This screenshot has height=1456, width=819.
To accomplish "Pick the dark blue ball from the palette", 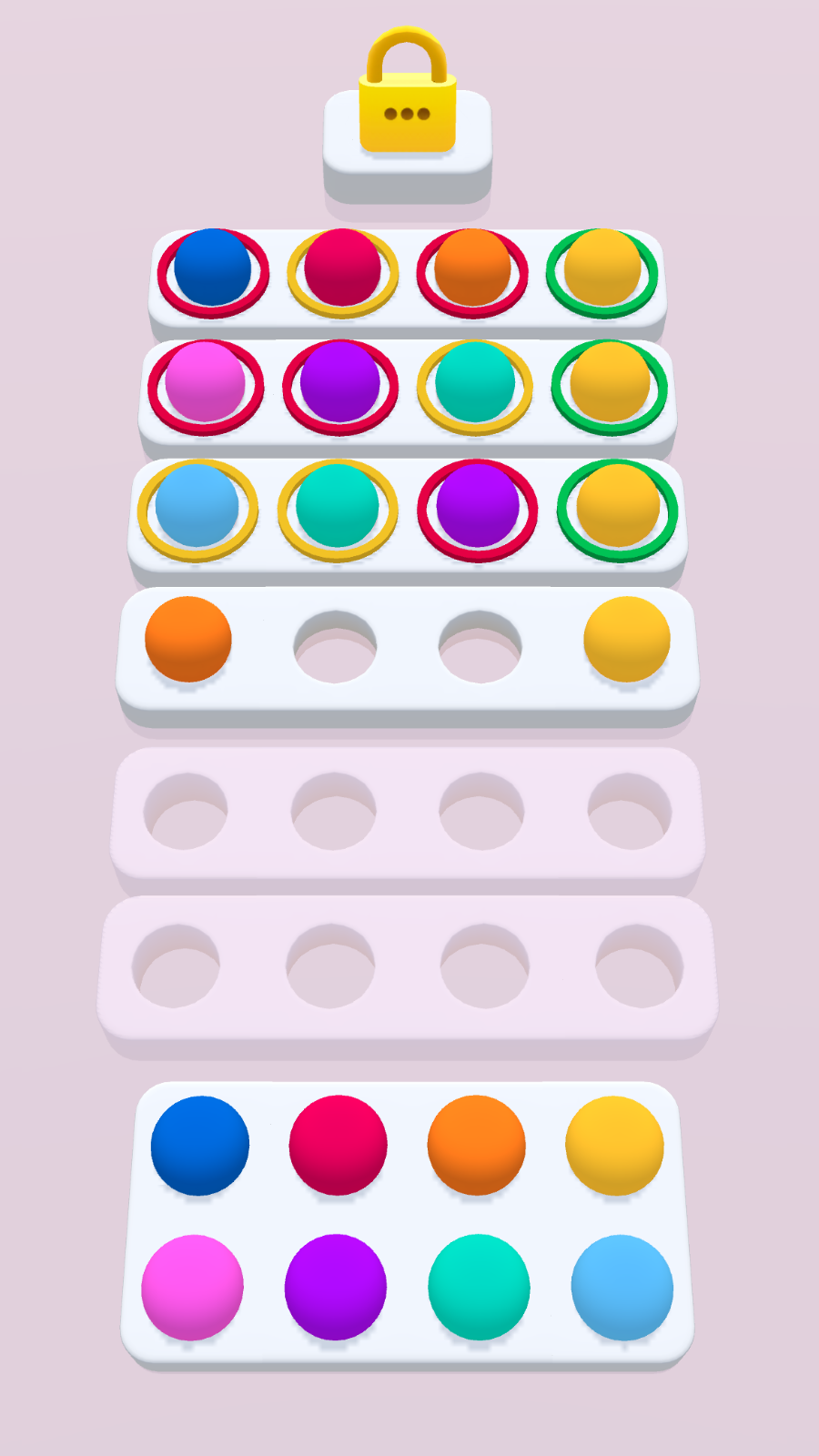I will 200,1145.
